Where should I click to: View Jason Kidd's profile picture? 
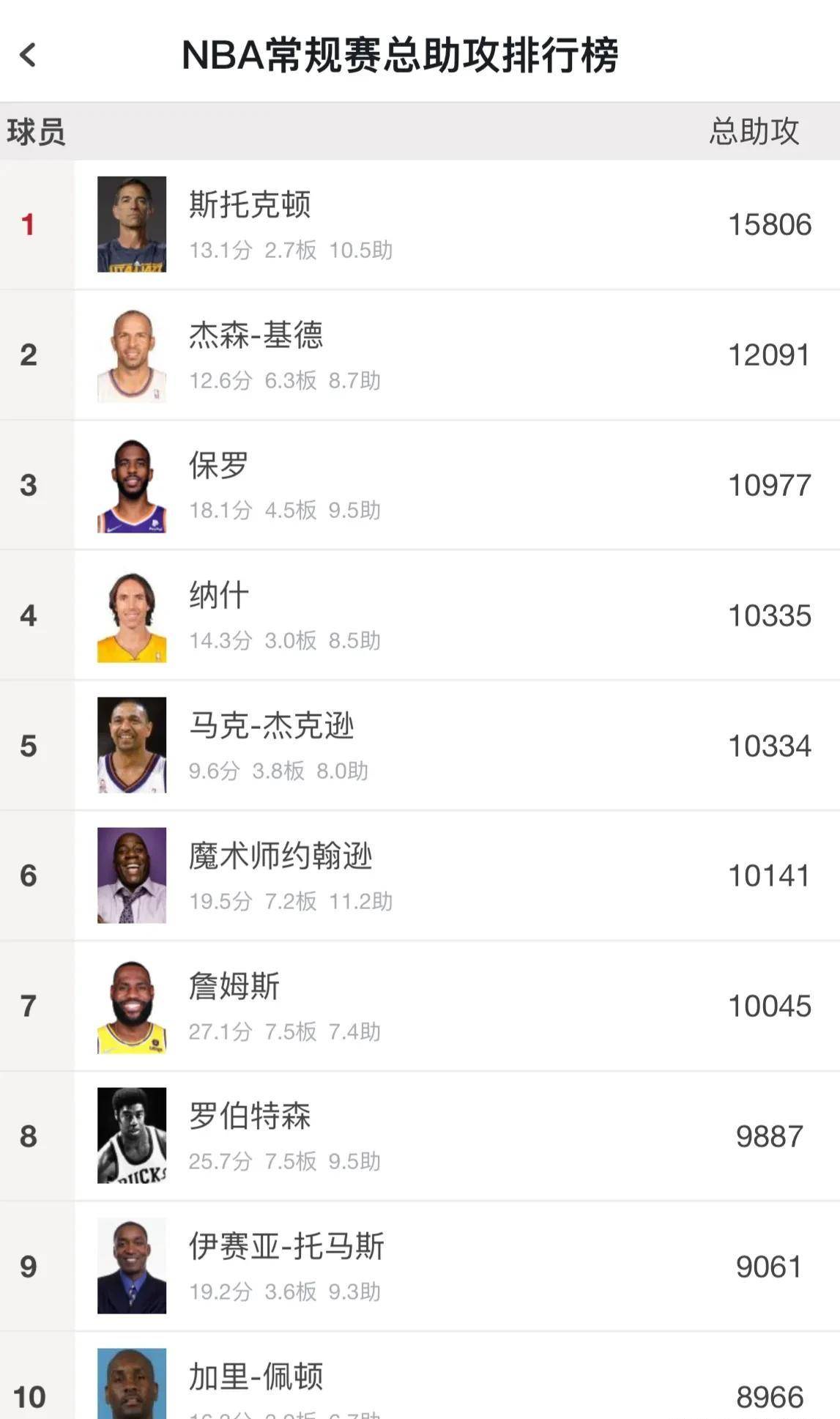coord(132,354)
